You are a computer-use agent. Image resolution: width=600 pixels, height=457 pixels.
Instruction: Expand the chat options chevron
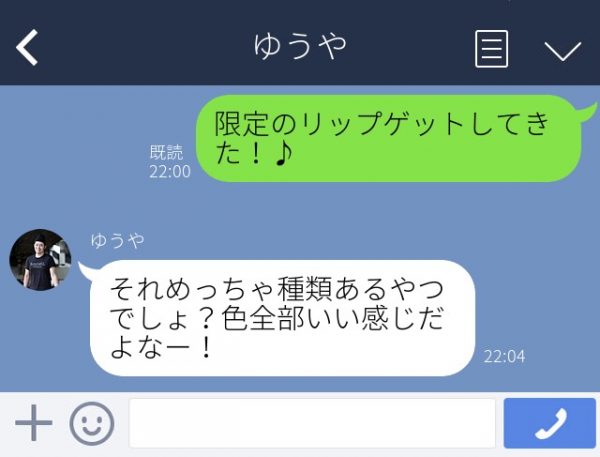tap(562, 49)
